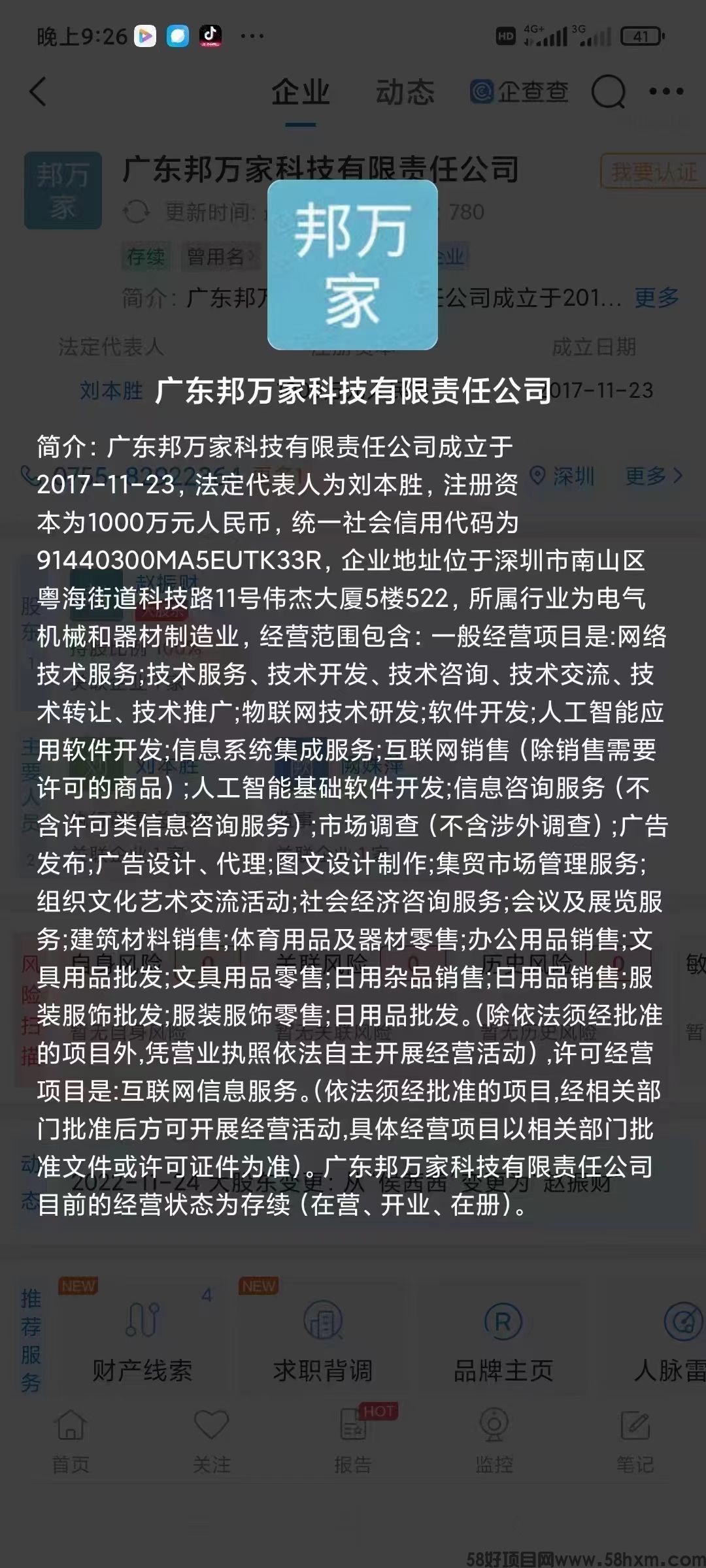Switch to the 动态 tab

tap(405, 93)
